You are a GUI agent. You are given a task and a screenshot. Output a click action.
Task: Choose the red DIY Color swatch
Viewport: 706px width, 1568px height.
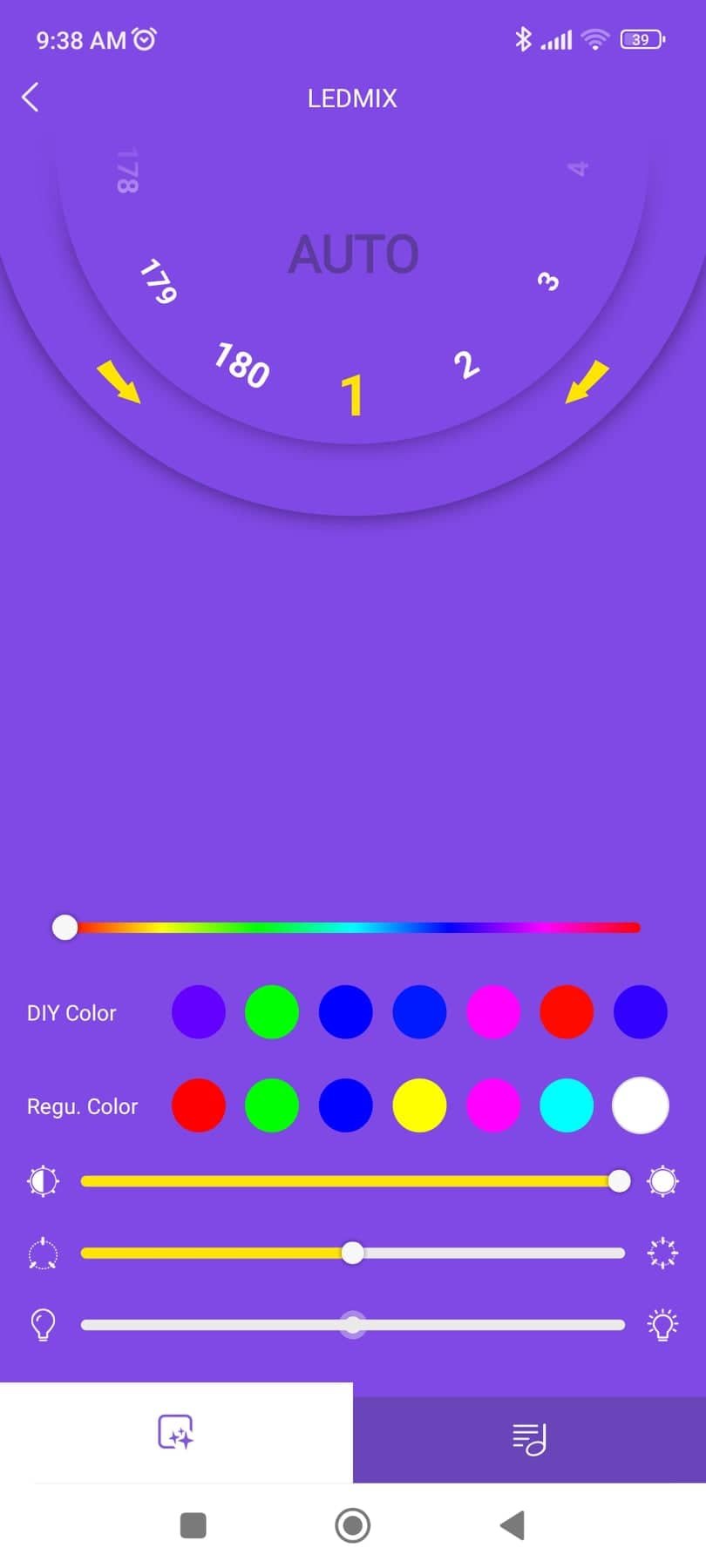(567, 1012)
